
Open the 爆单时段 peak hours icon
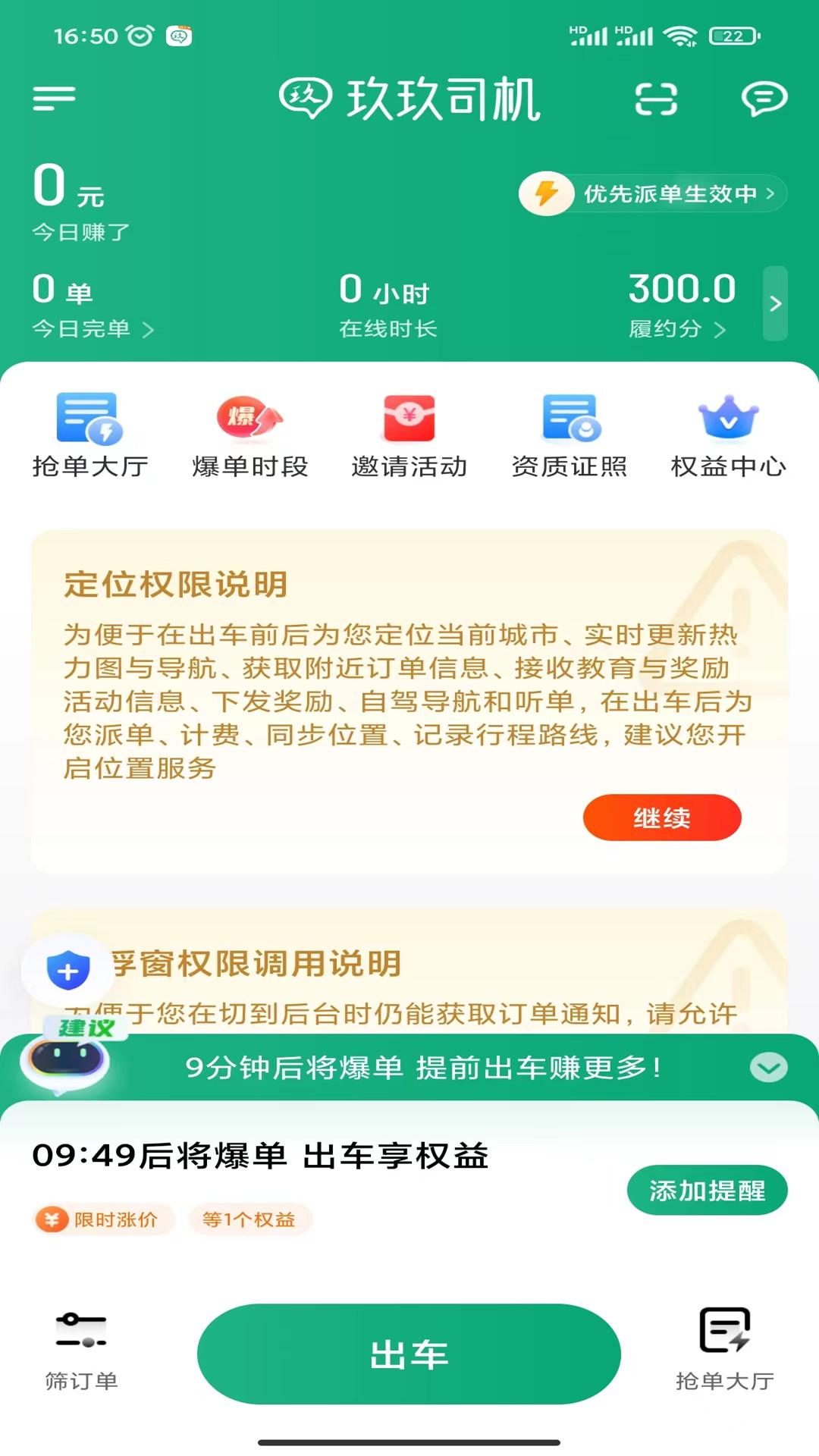pyautogui.click(x=247, y=432)
